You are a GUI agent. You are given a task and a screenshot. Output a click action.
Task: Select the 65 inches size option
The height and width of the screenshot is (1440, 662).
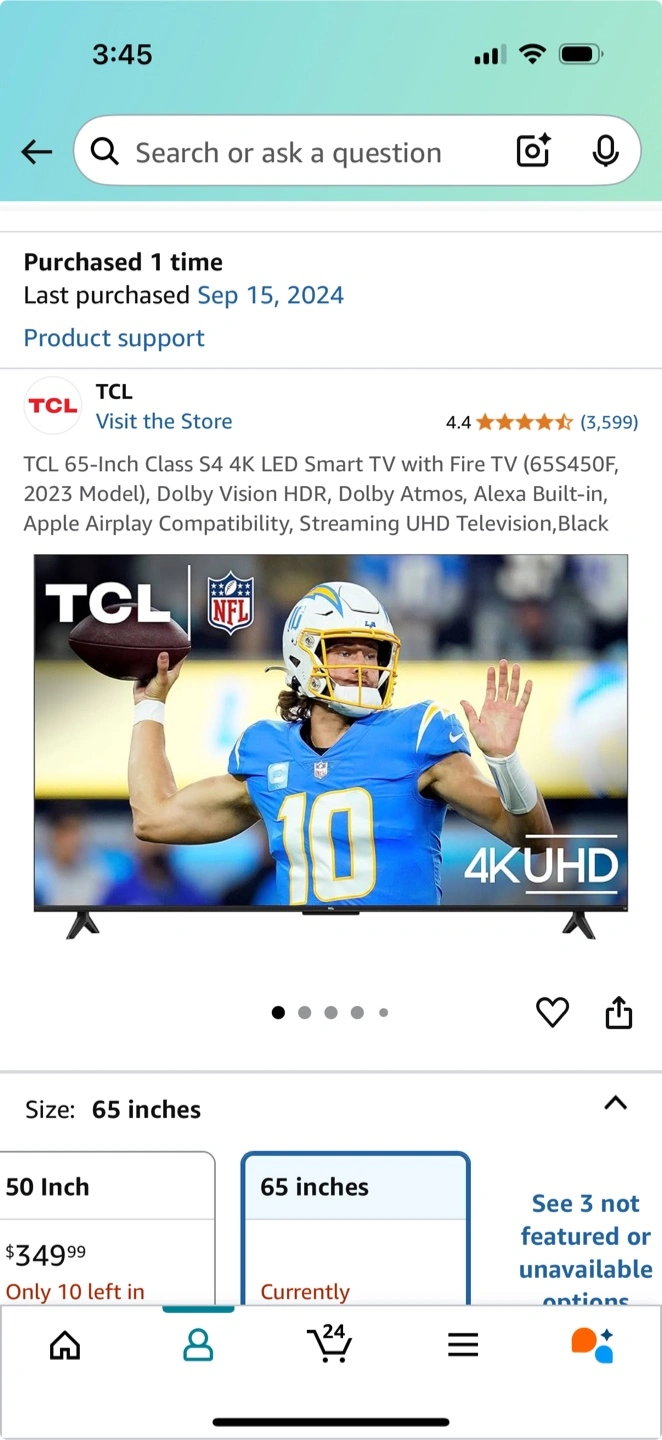(x=355, y=1228)
